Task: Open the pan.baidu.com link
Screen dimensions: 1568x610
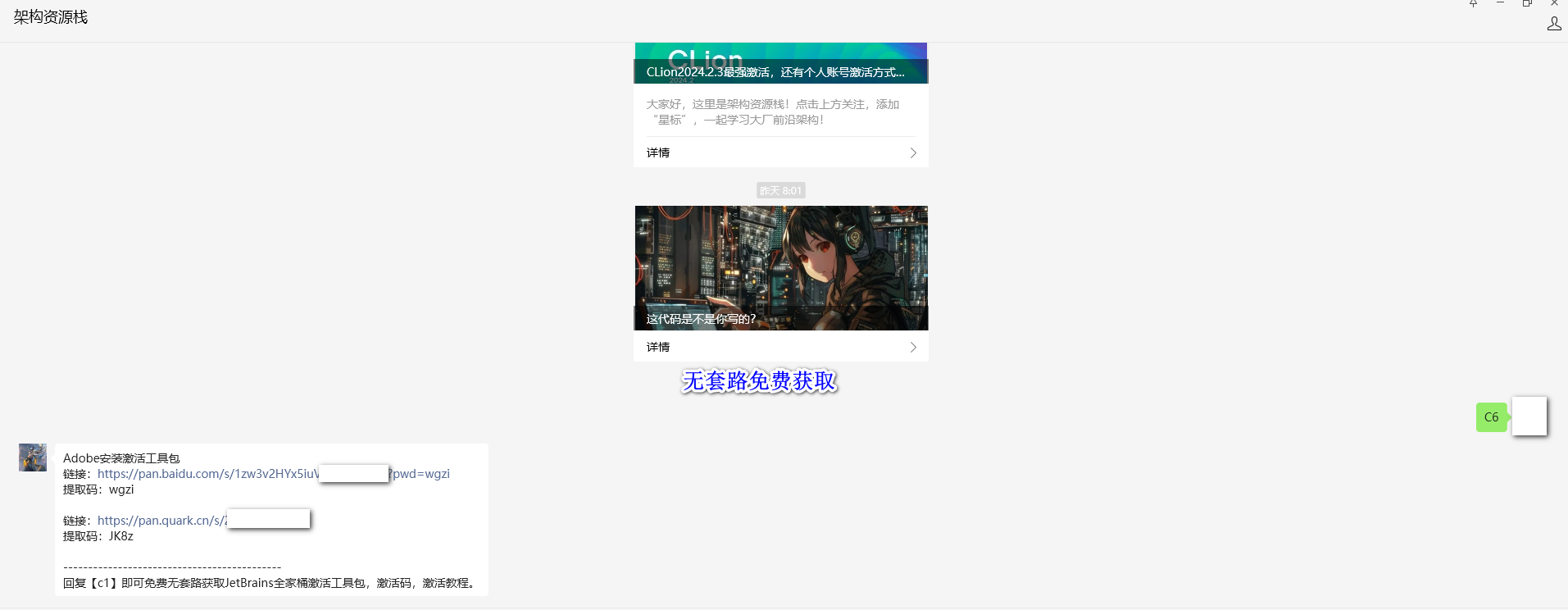Action: click(x=207, y=474)
